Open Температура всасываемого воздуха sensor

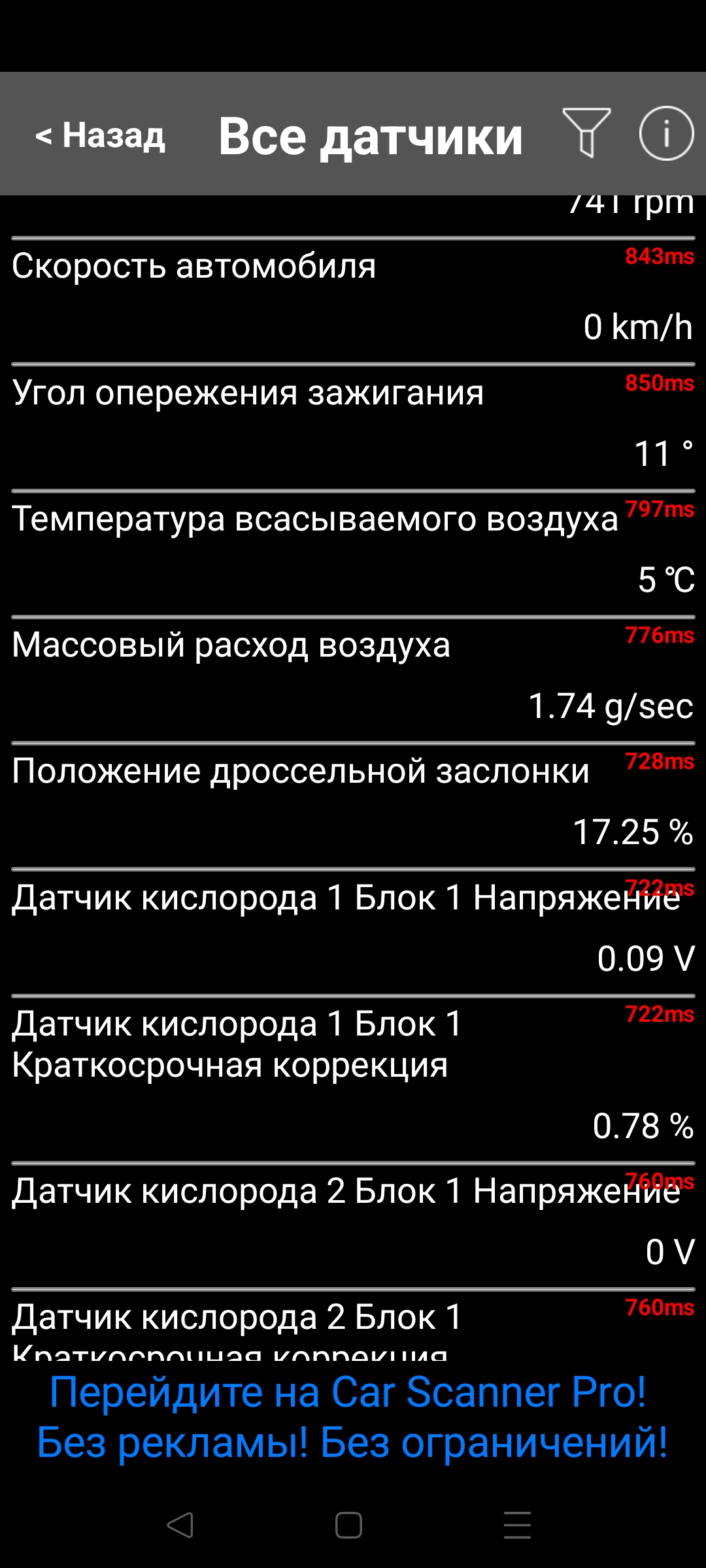[x=353, y=553]
